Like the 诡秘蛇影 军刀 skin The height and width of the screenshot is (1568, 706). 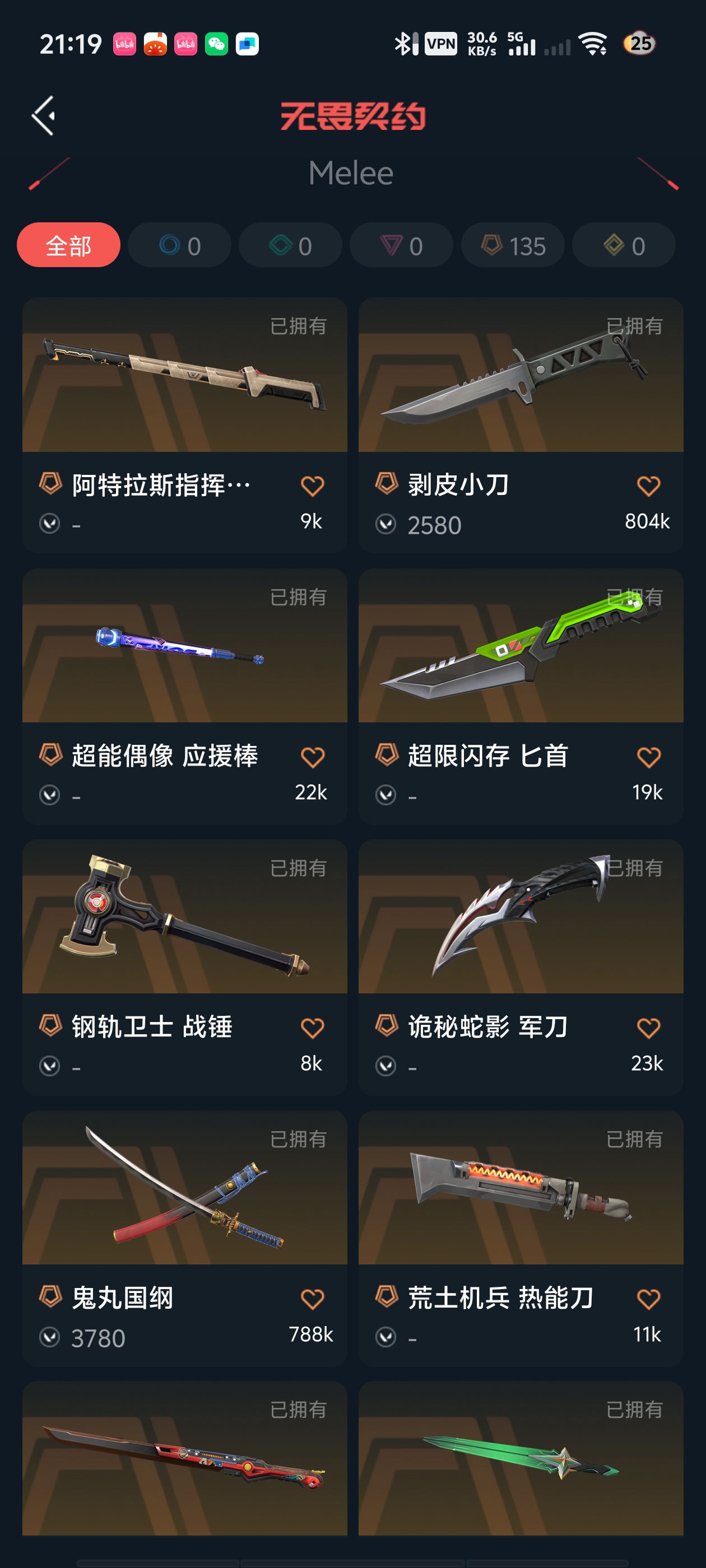point(648,1028)
